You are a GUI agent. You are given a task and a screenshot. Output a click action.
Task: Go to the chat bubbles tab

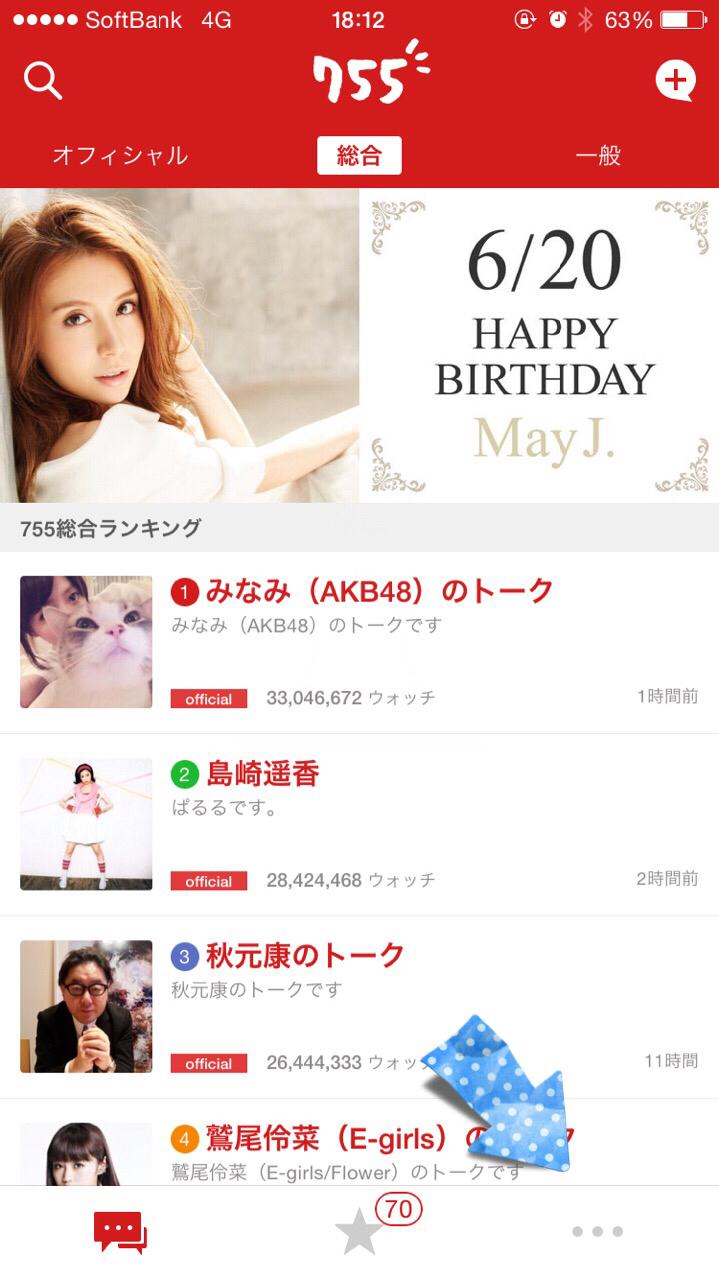120,1233
